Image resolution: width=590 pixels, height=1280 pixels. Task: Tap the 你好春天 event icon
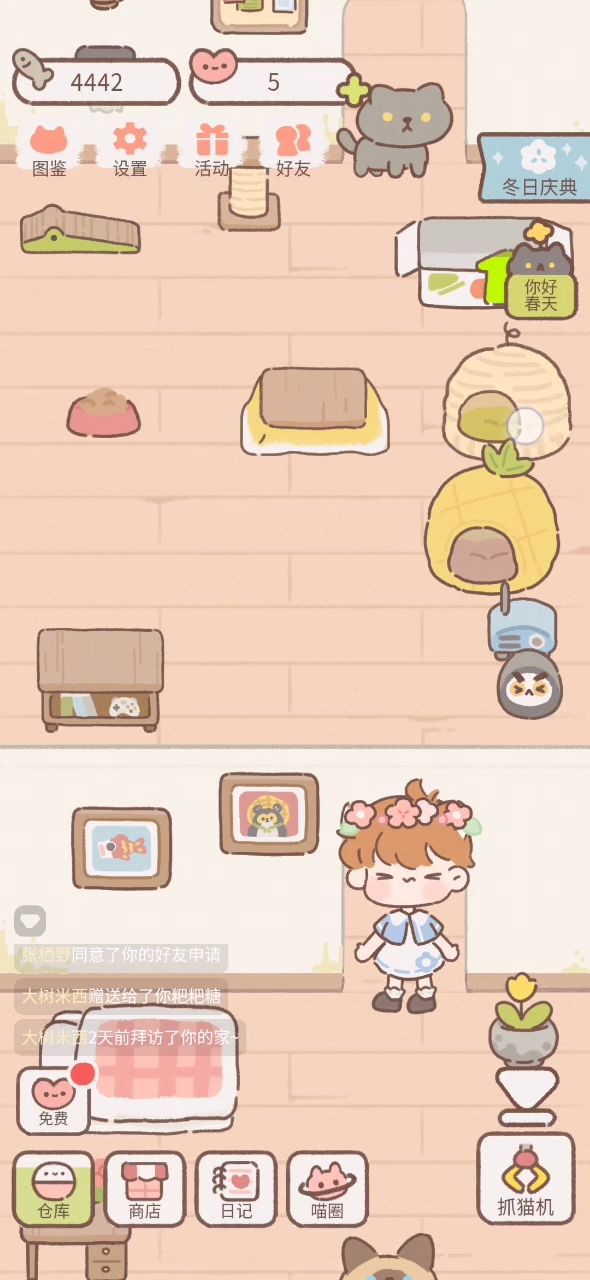tap(541, 278)
